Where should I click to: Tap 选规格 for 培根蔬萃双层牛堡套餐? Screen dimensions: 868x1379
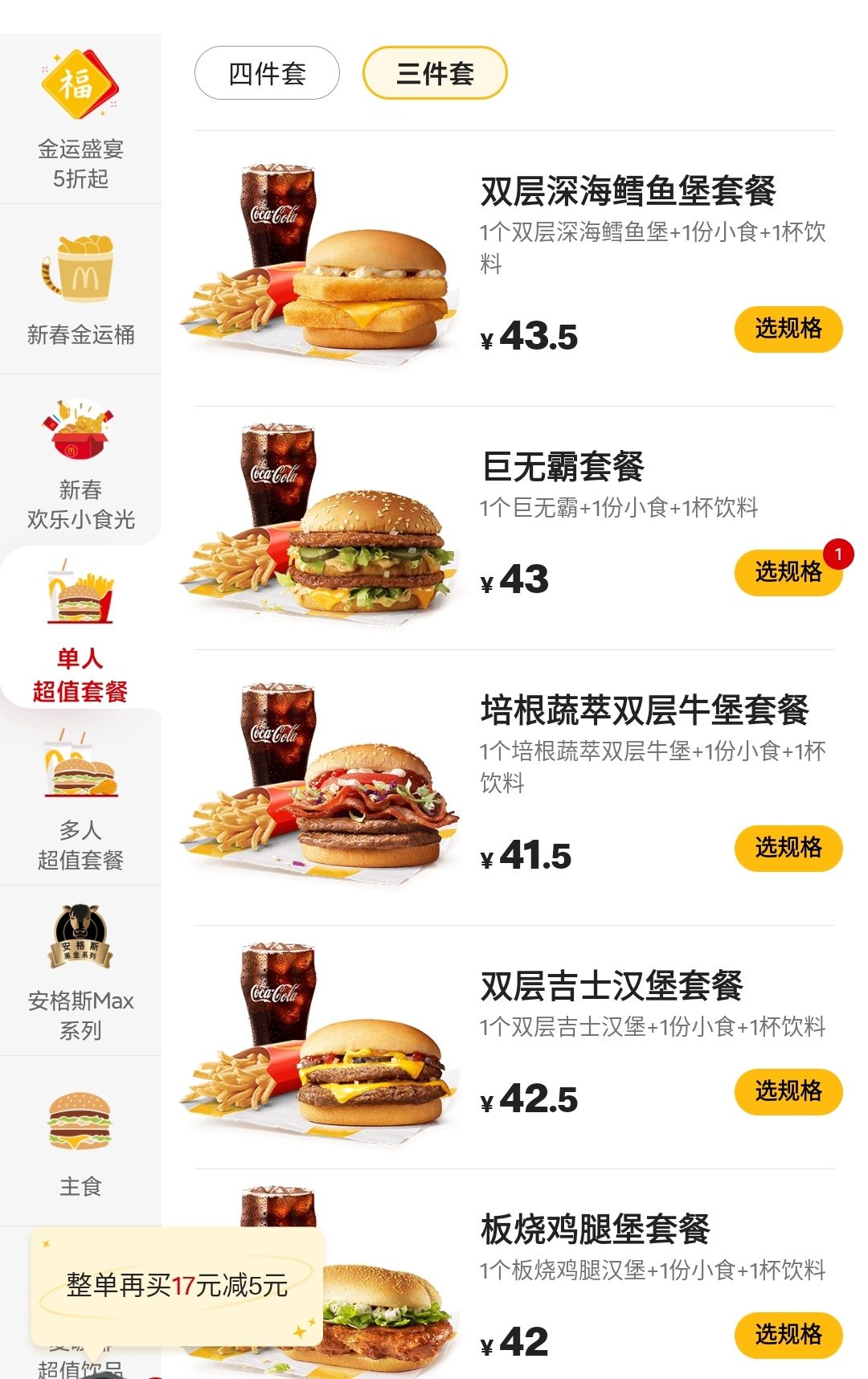tap(788, 848)
